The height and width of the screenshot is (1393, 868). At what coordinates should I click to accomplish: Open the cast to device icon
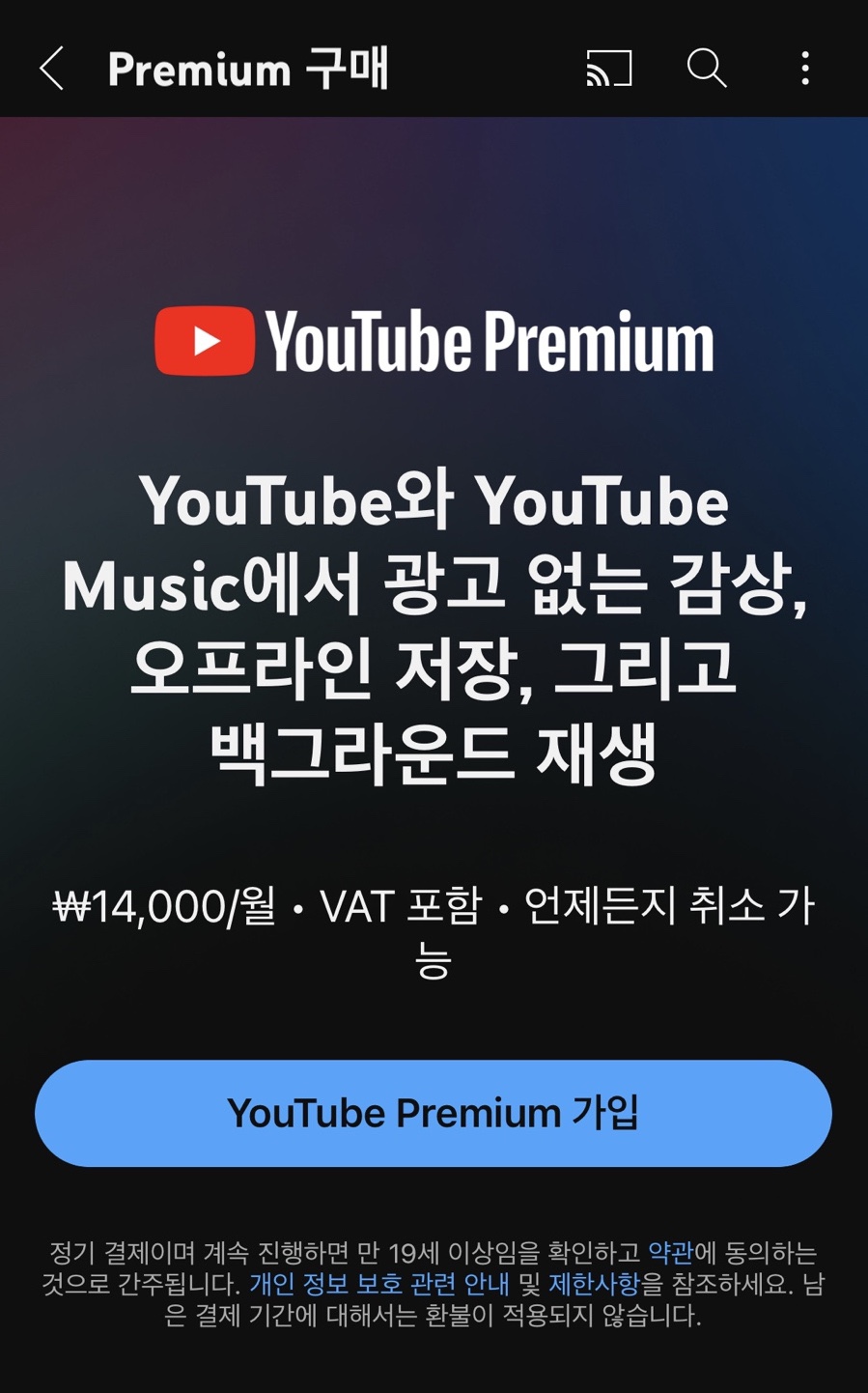click(x=609, y=69)
